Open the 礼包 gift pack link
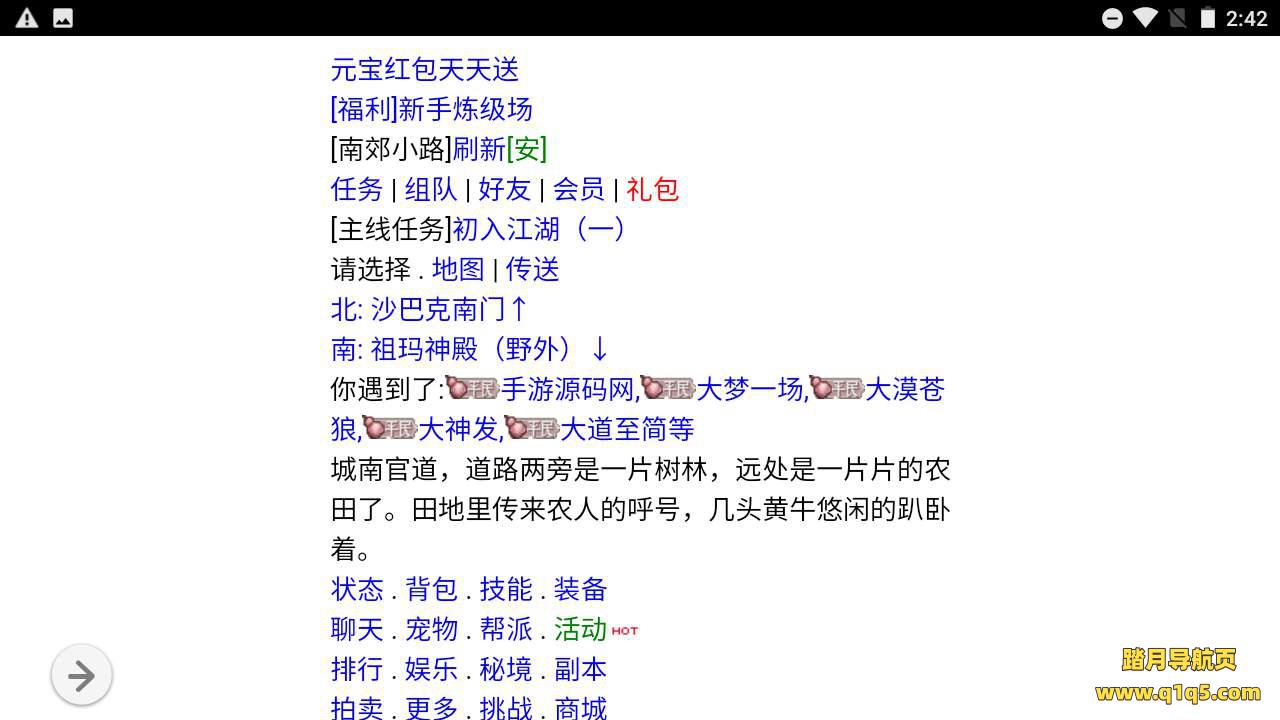This screenshot has height=720, width=1280. tap(652, 189)
